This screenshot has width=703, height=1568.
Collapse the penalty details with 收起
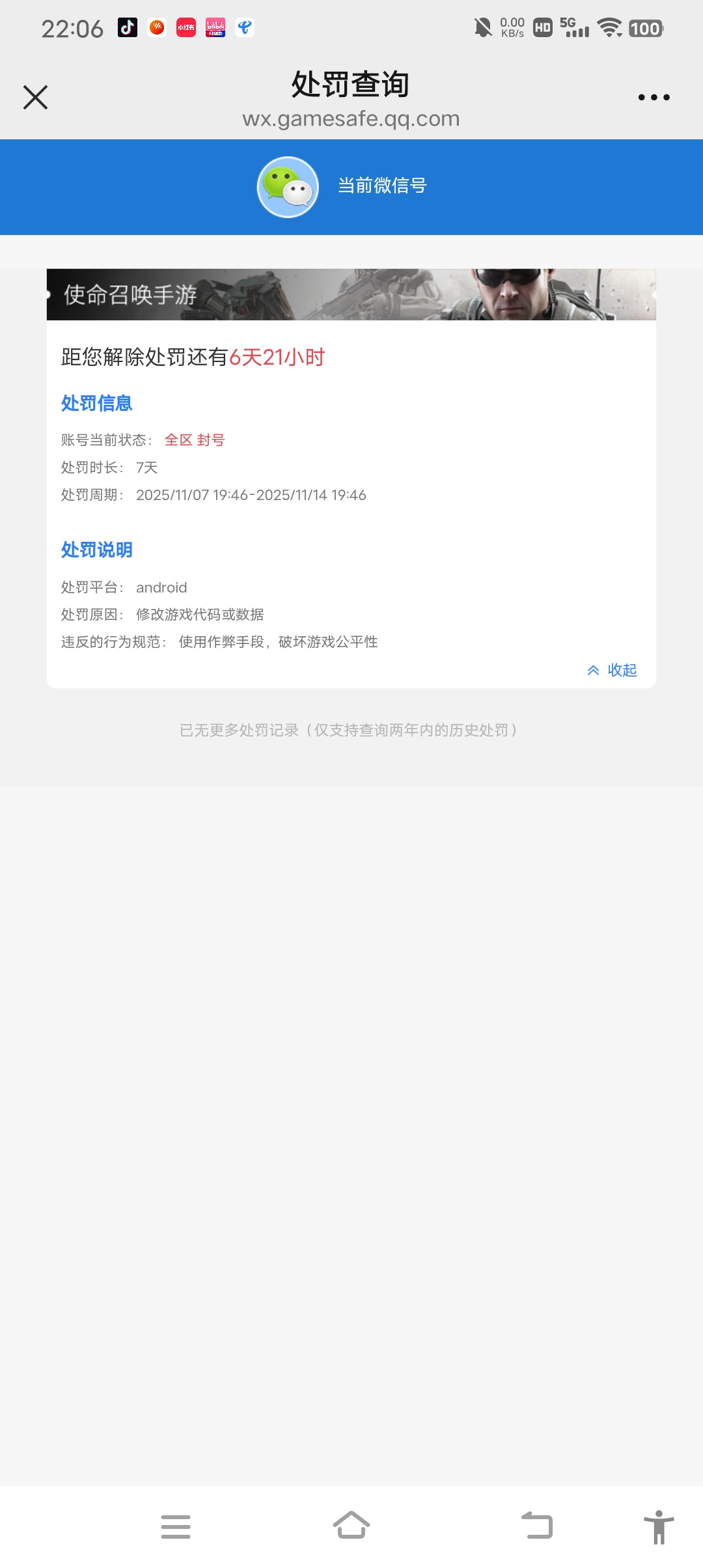[612, 670]
